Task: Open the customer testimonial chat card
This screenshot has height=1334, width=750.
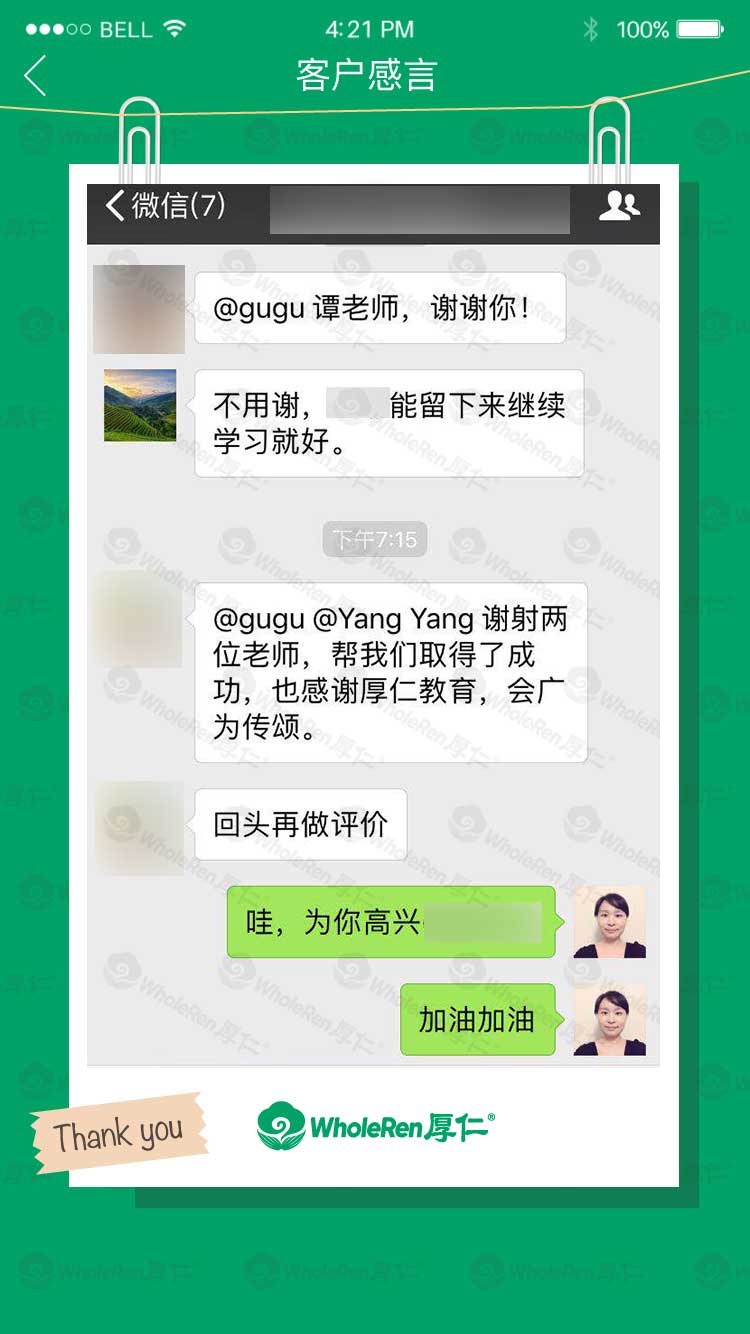Action: [x=374, y=660]
